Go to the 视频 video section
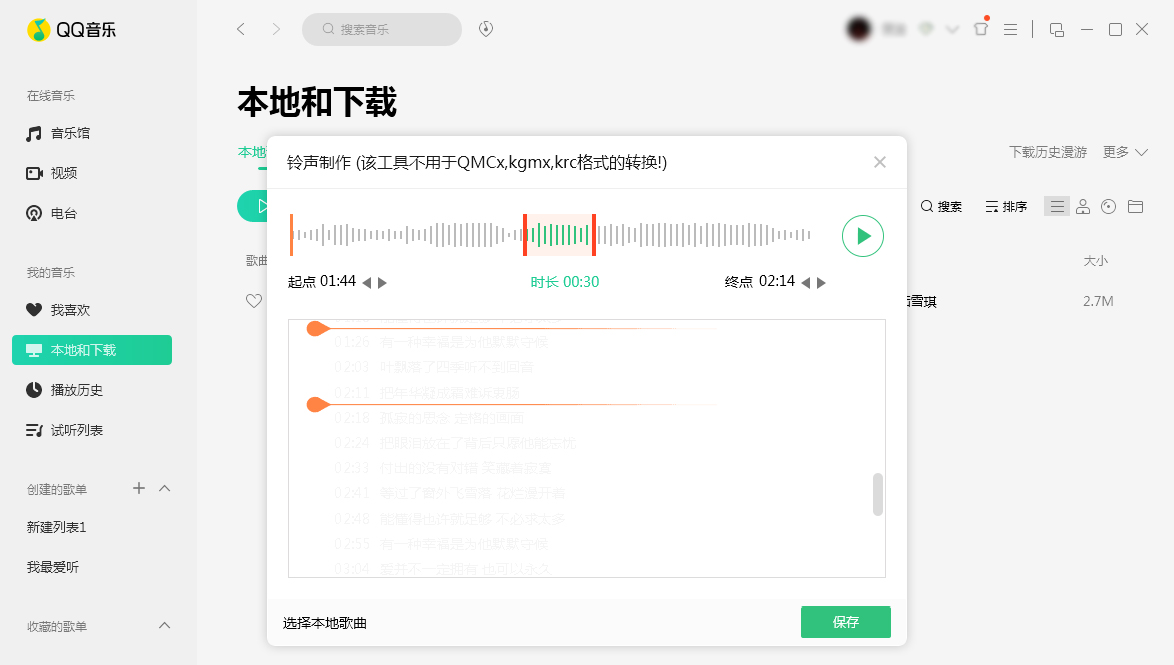This screenshot has width=1174, height=665. (x=64, y=173)
